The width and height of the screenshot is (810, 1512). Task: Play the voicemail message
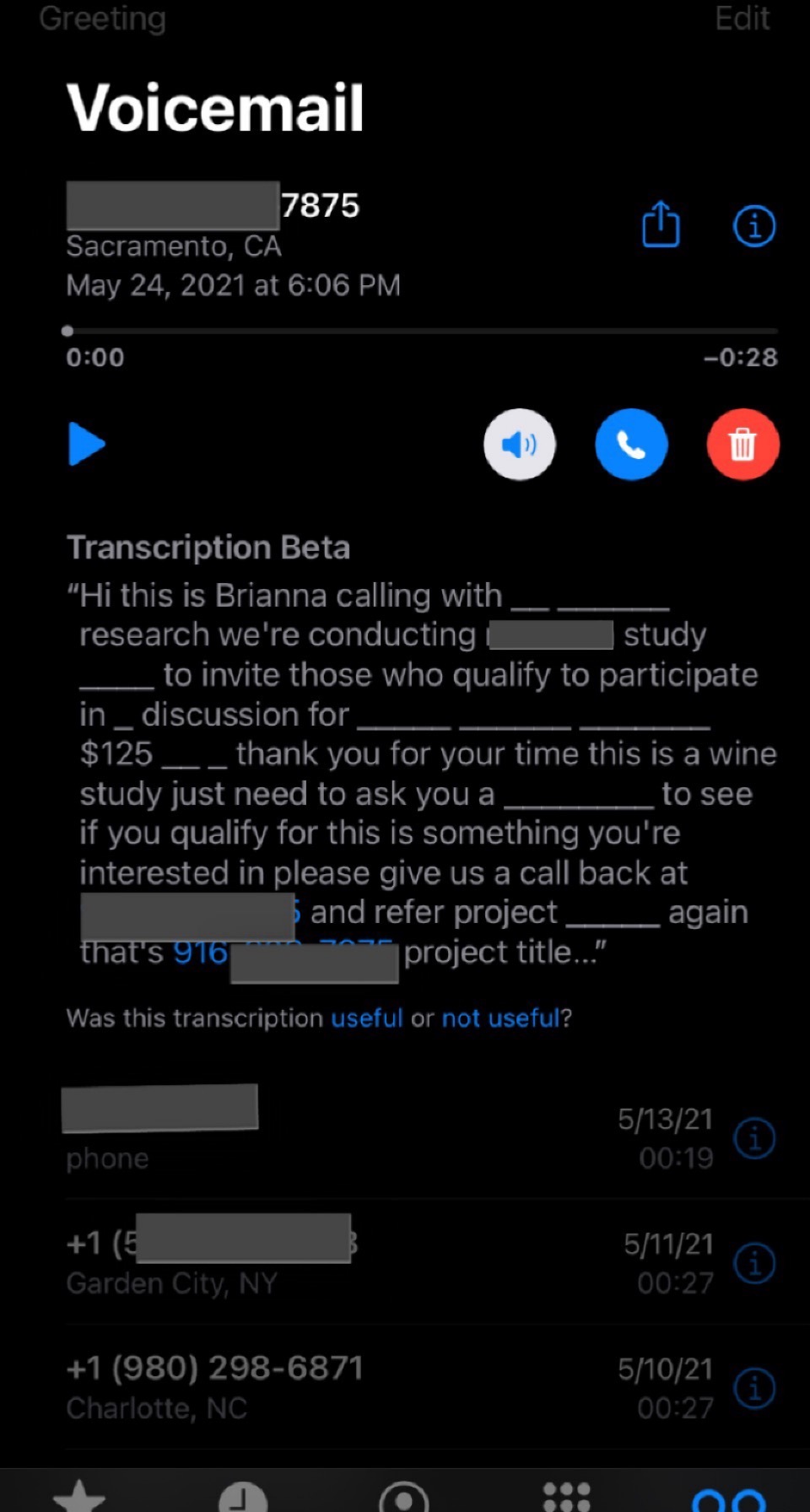click(86, 445)
